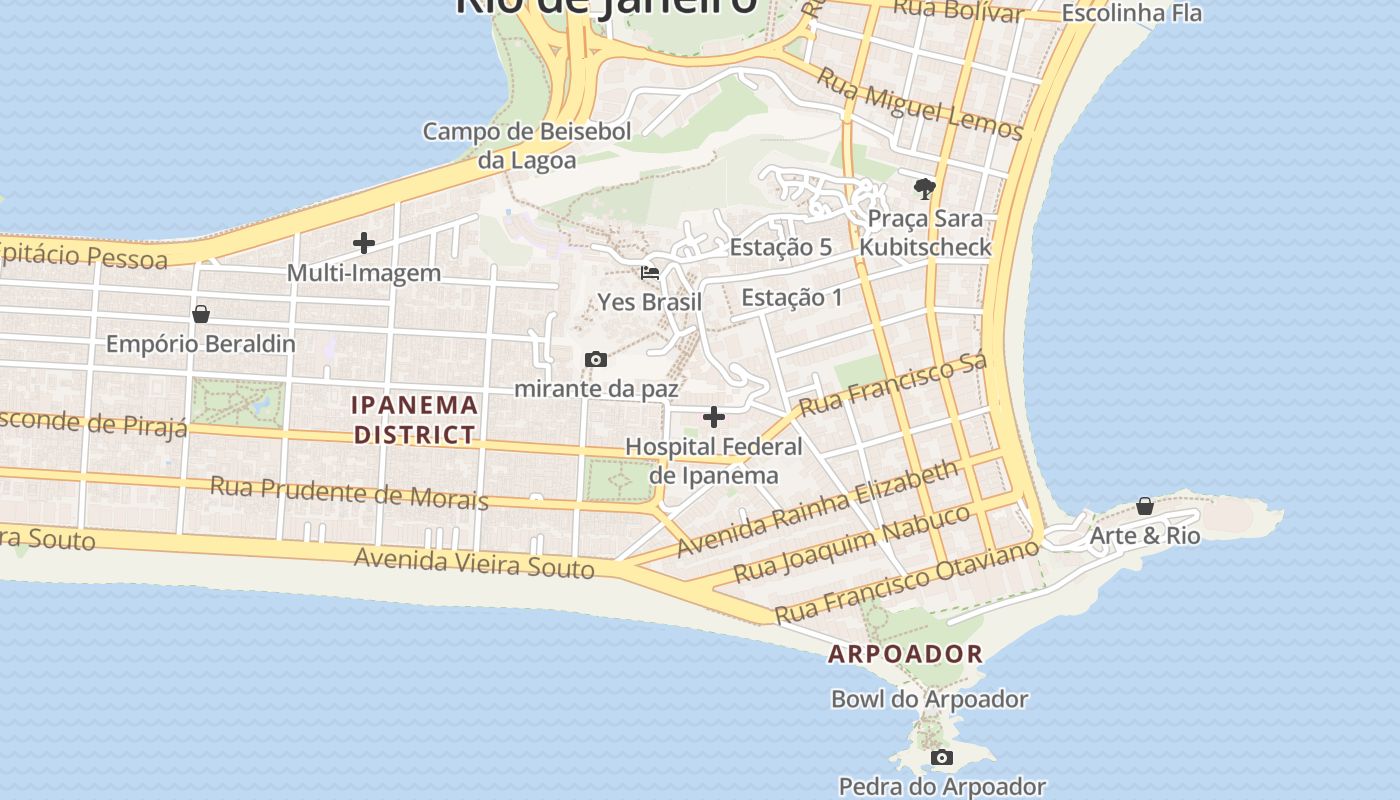The height and width of the screenshot is (800, 1400).
Task: Open the Pedra do Arpoador viewpoint marker
Action: [942, 758]
